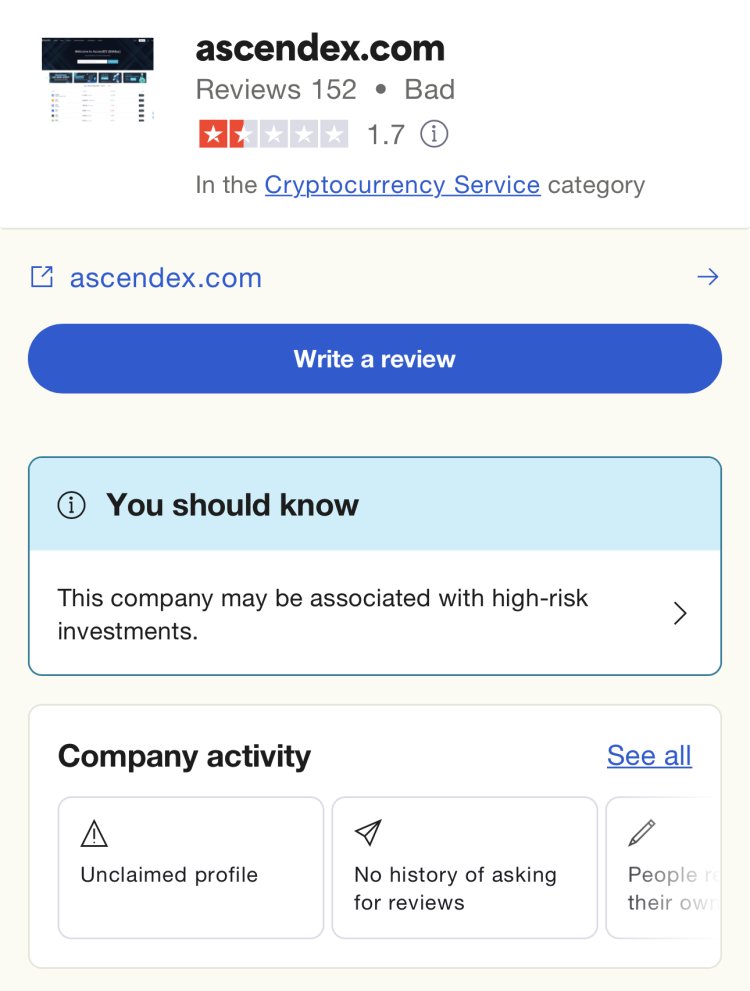750x991 pixels.
Task: Select the Unclaimed profile activity card
Action: (190, 867)
